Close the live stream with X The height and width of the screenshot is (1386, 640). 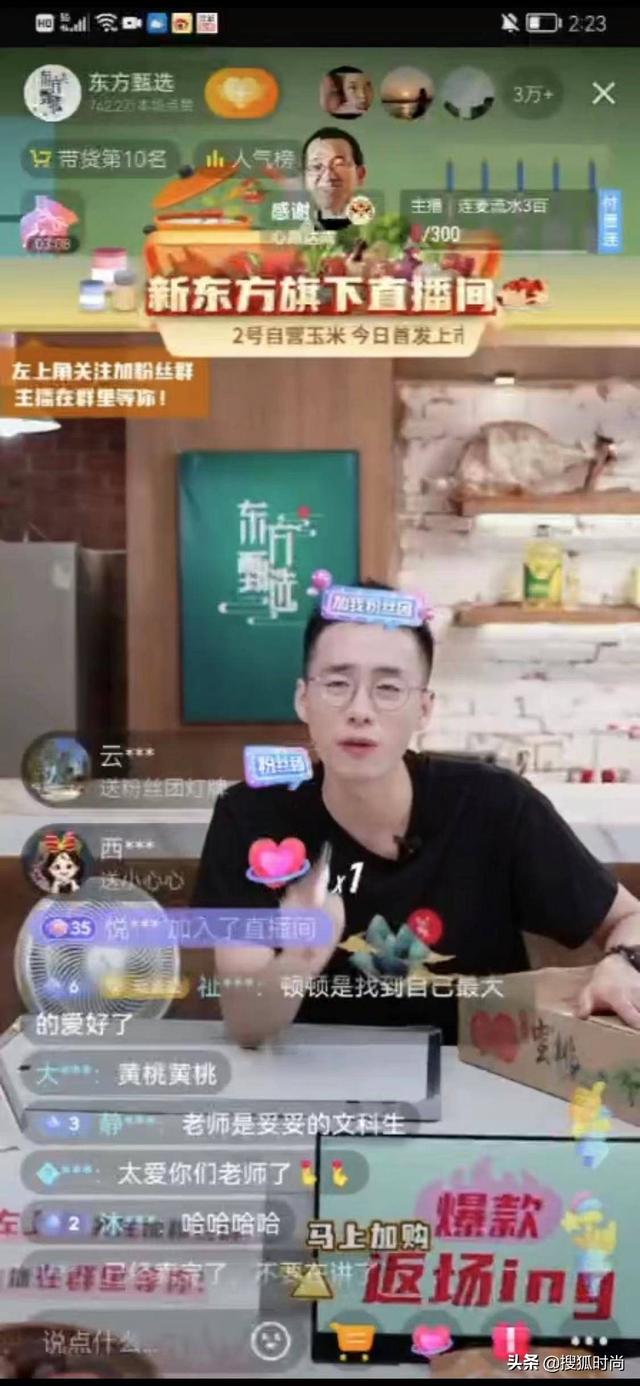(x=603, y=94)
